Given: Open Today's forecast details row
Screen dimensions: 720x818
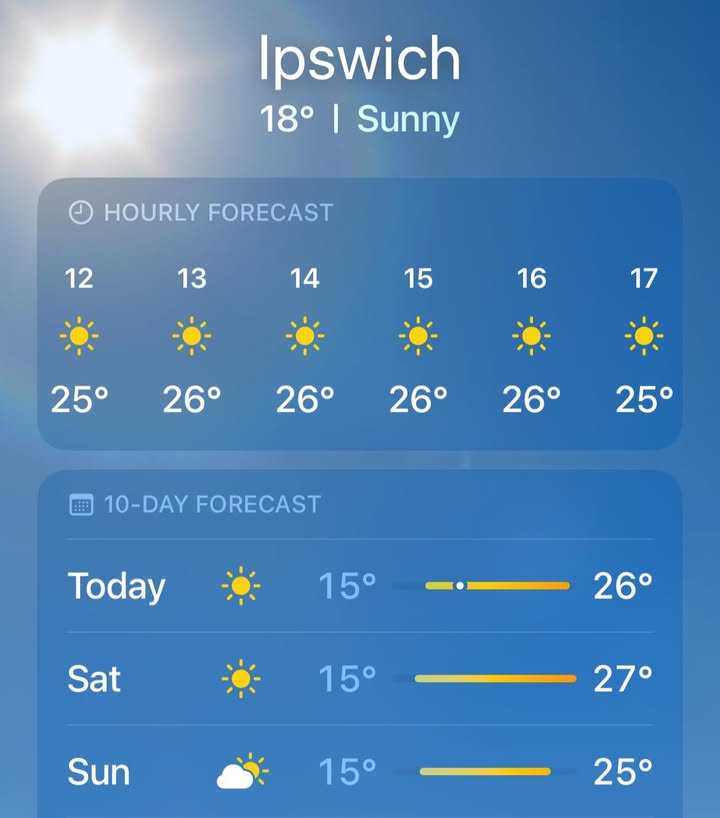Looking at the screenshot, I should [x=360, y=585].
